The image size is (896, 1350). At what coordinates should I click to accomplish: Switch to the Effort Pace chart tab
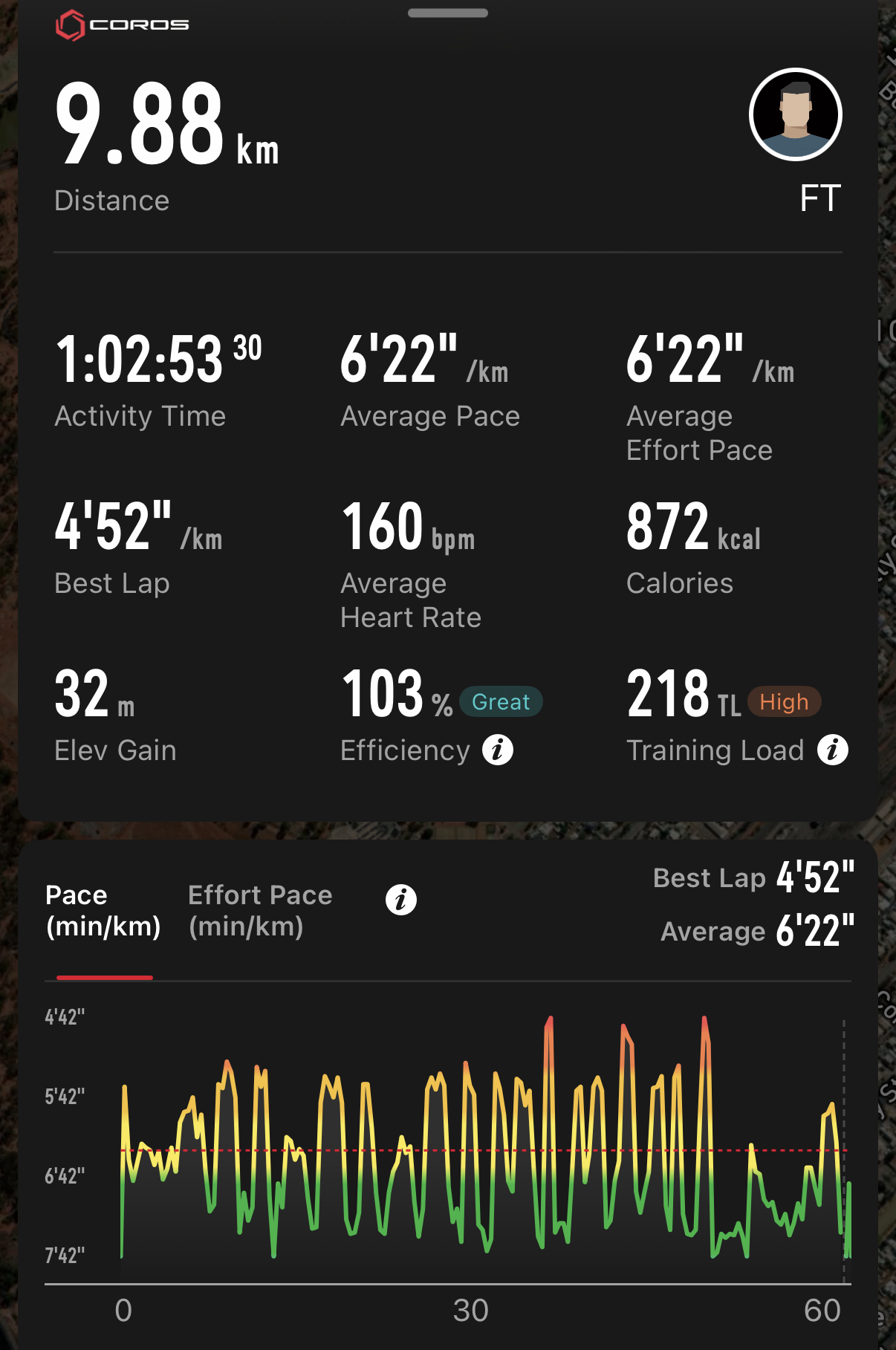click(x=260, y=910)
